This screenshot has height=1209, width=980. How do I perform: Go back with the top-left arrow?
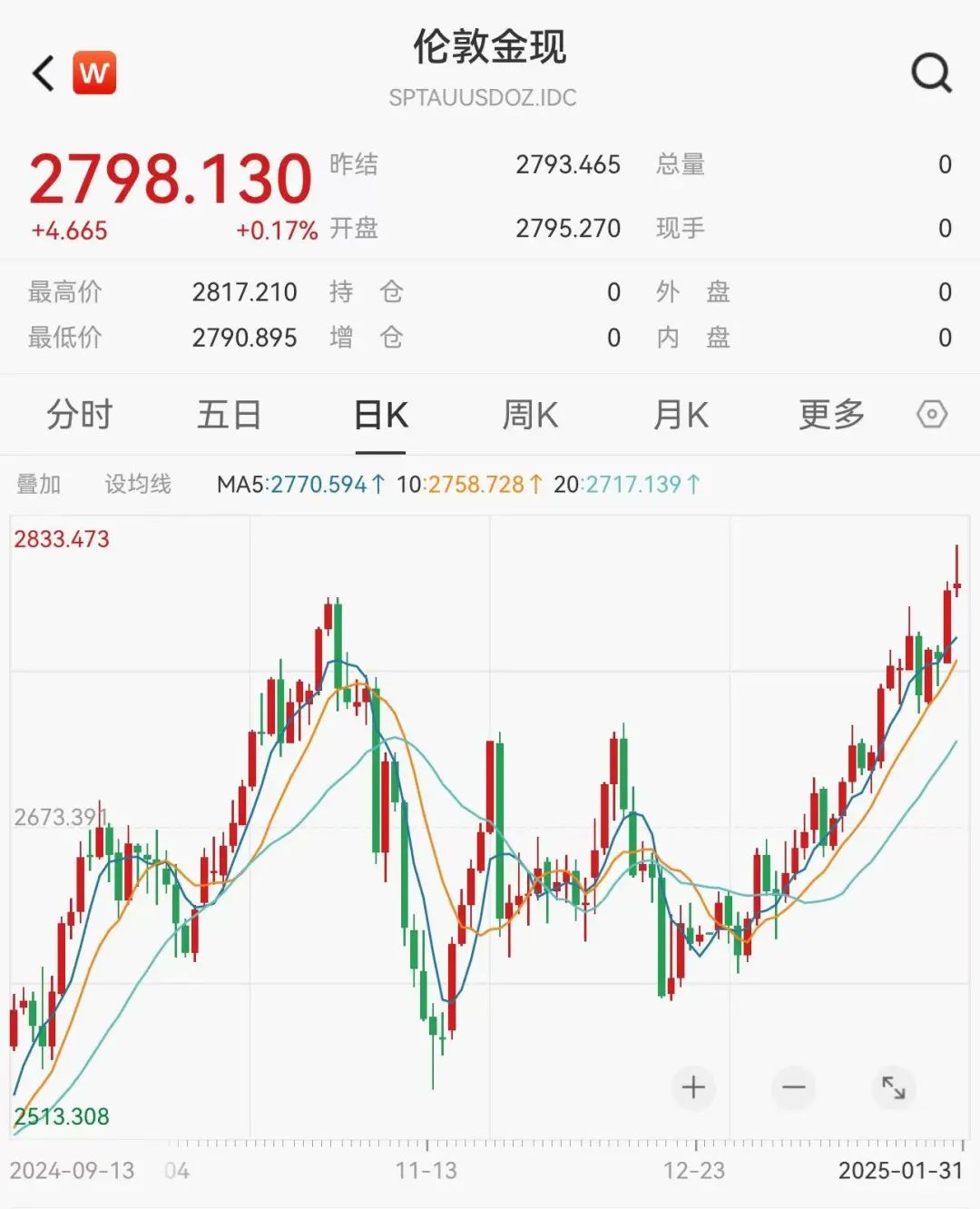43,73
